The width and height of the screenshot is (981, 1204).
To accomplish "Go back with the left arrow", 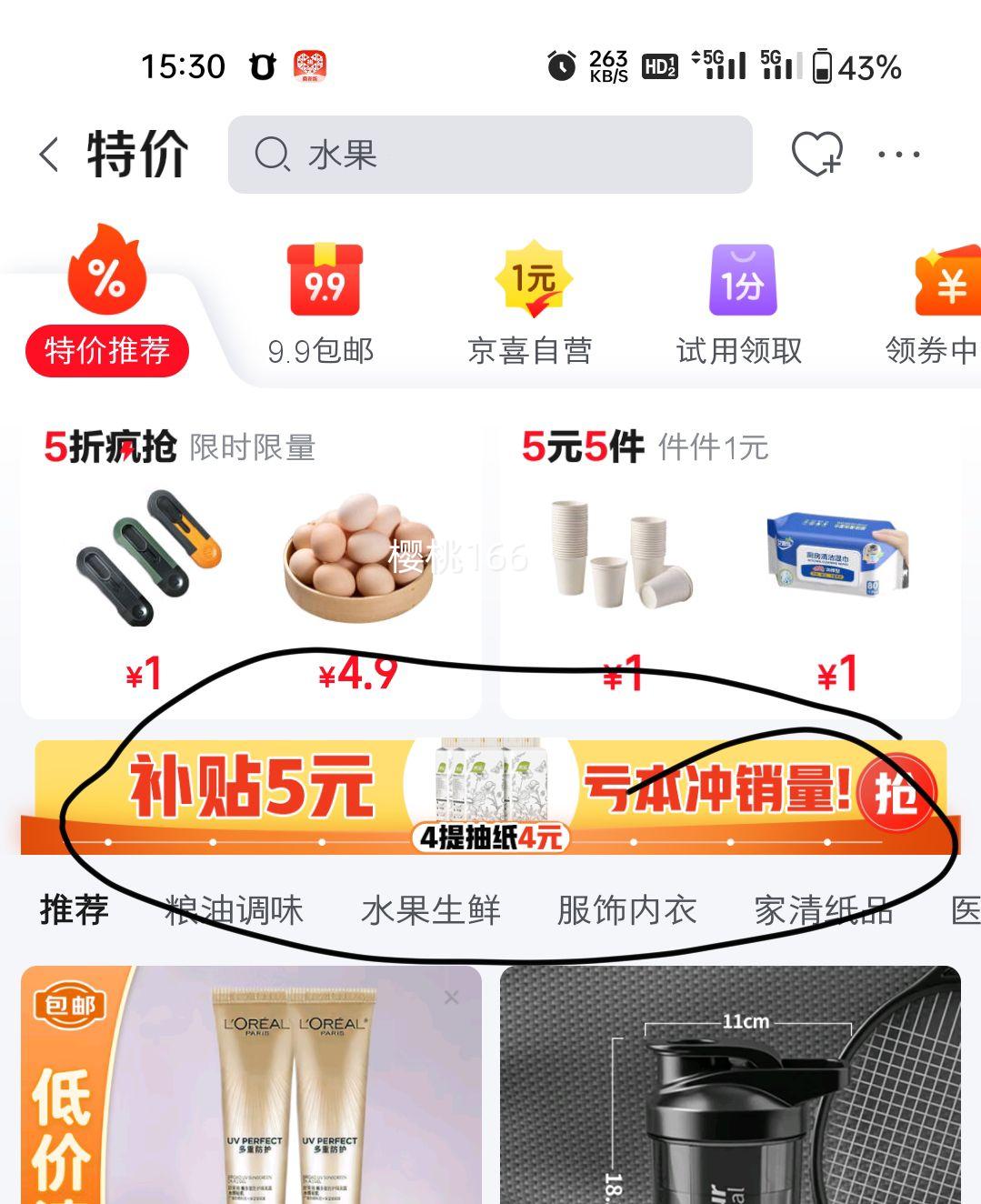I will [x=48, y=154].
